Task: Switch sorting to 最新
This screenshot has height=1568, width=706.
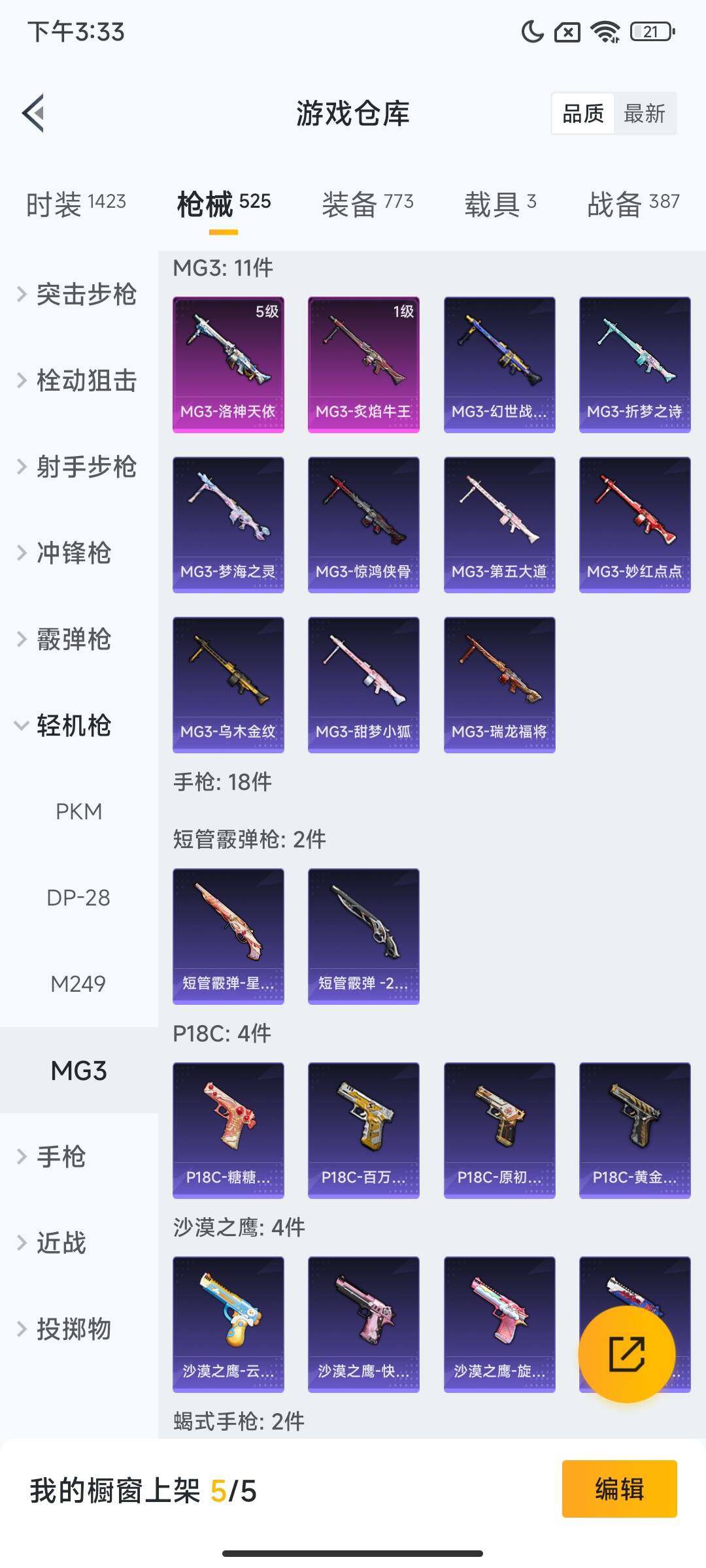Action: pyautogui.click(x=645, y=114)
